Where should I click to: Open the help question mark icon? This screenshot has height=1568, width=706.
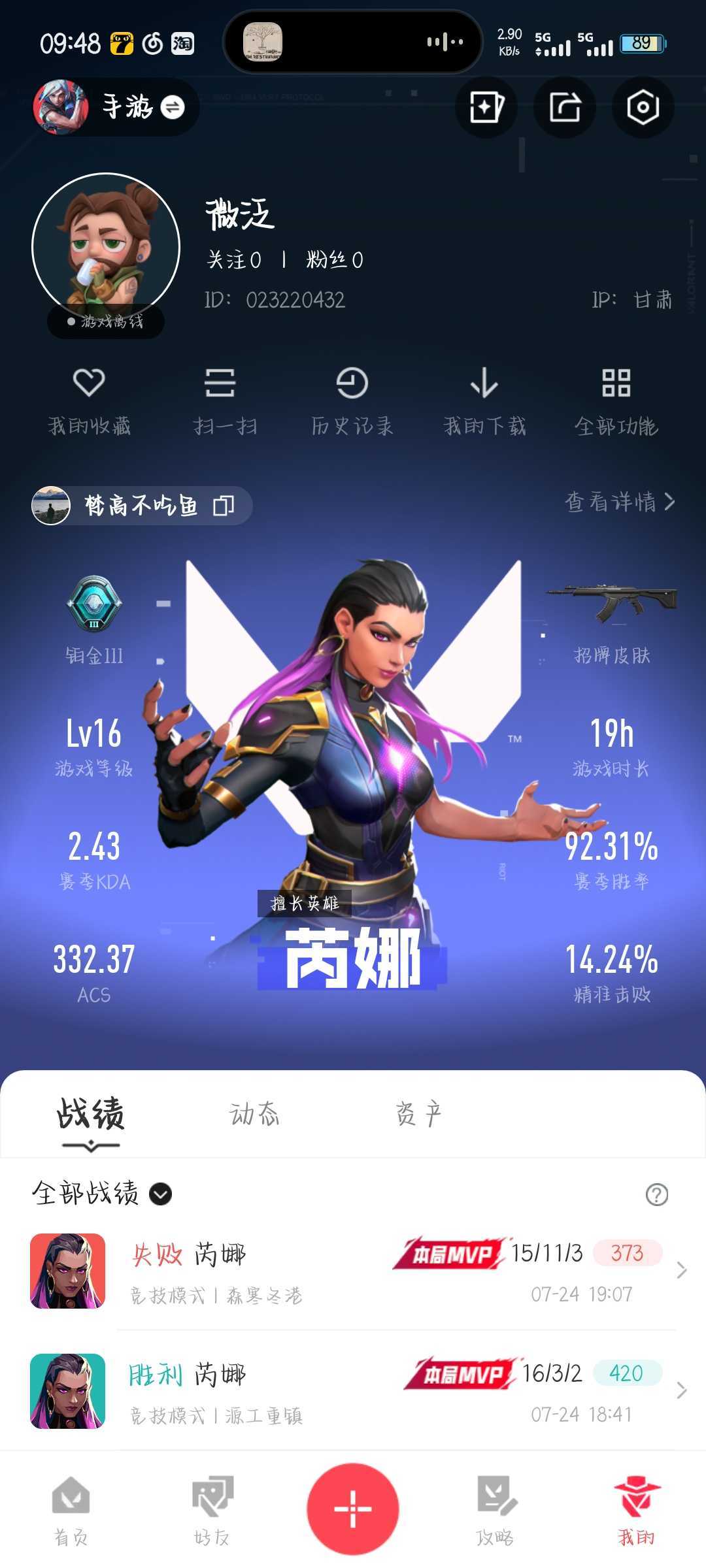click(x=656, y=1194)
